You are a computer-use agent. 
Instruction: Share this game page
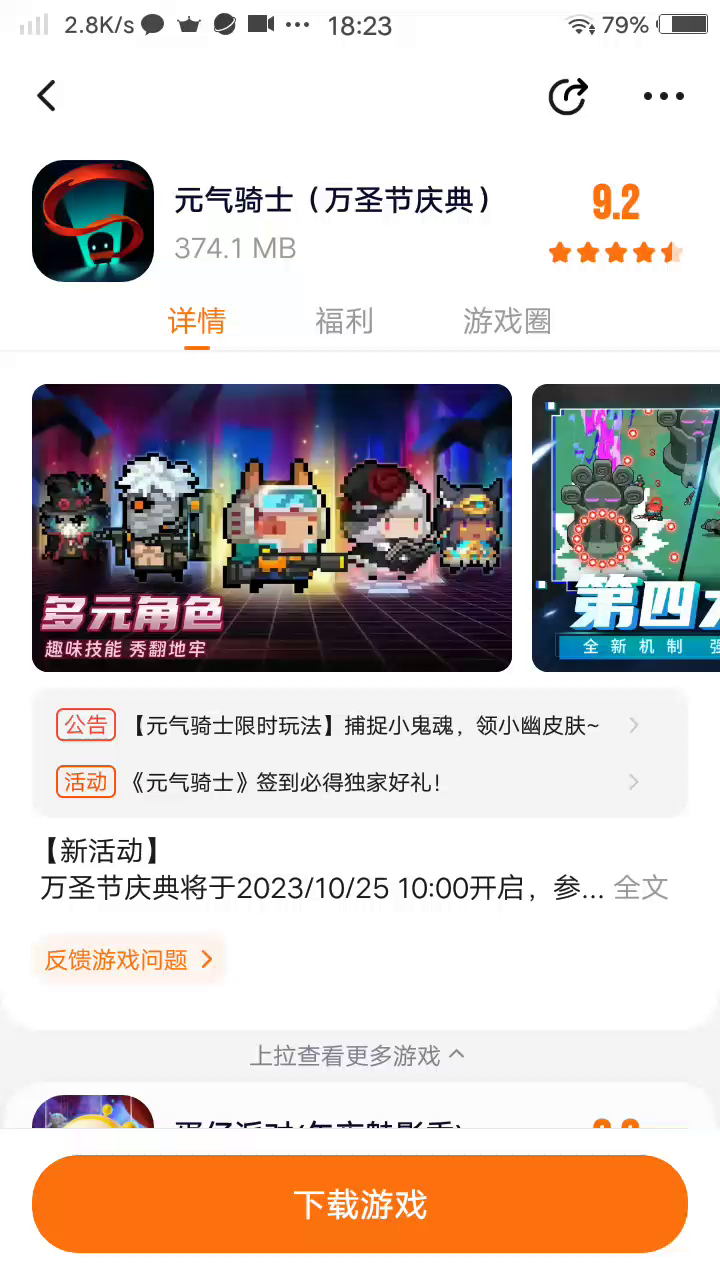[568, 96]
